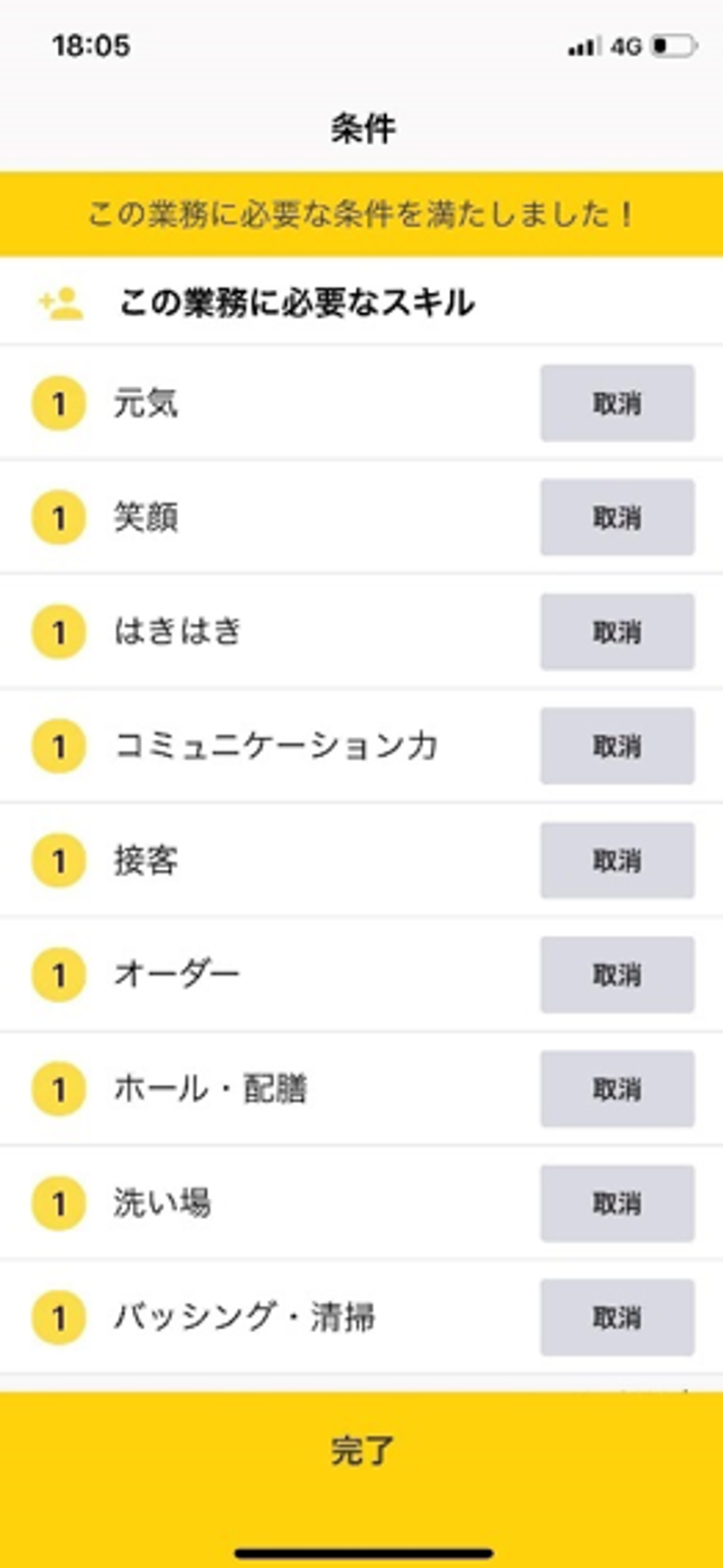Tap the yellow condition-fulfilled banner
The width and height of the screenshot is (723, 1568).
[x=361, y=213]
